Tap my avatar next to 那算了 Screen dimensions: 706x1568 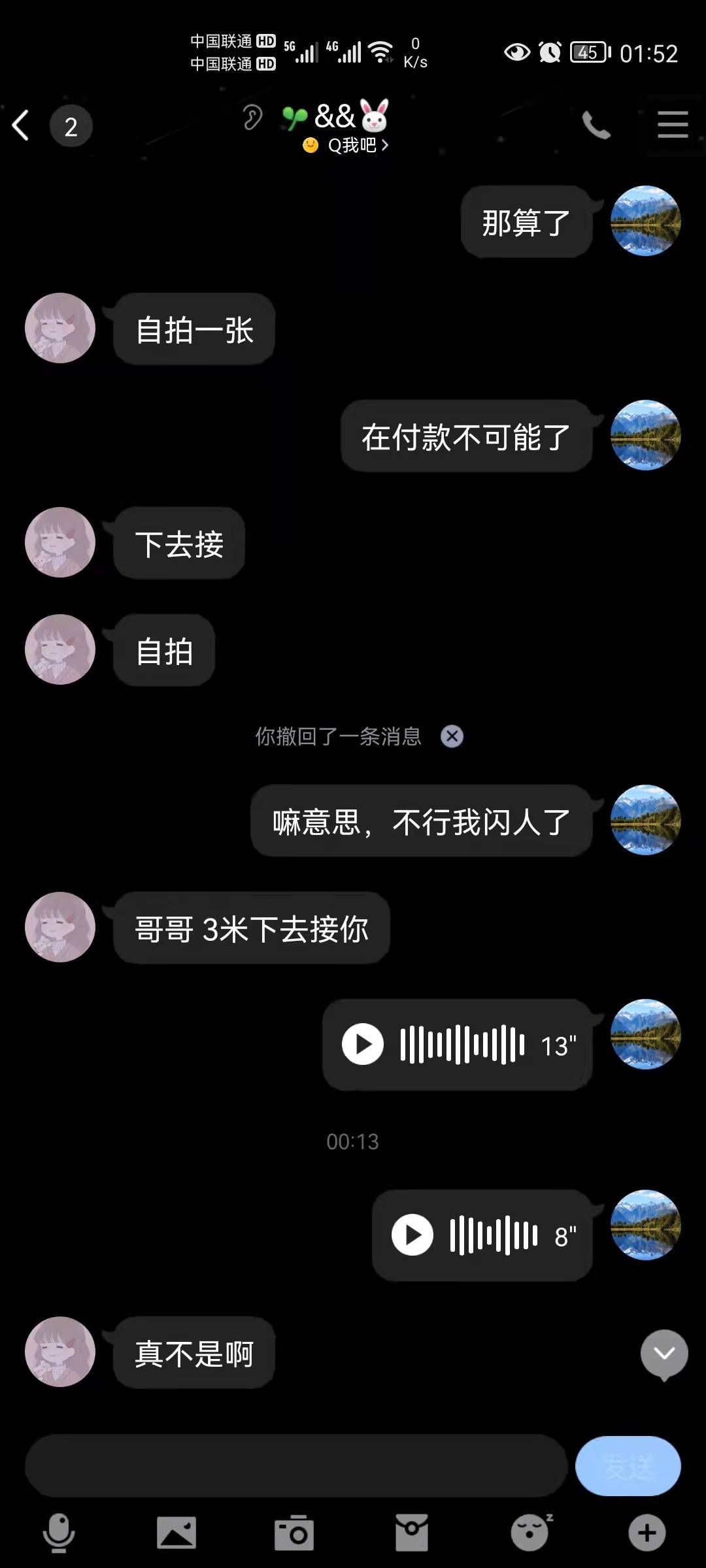pos(645,221)
